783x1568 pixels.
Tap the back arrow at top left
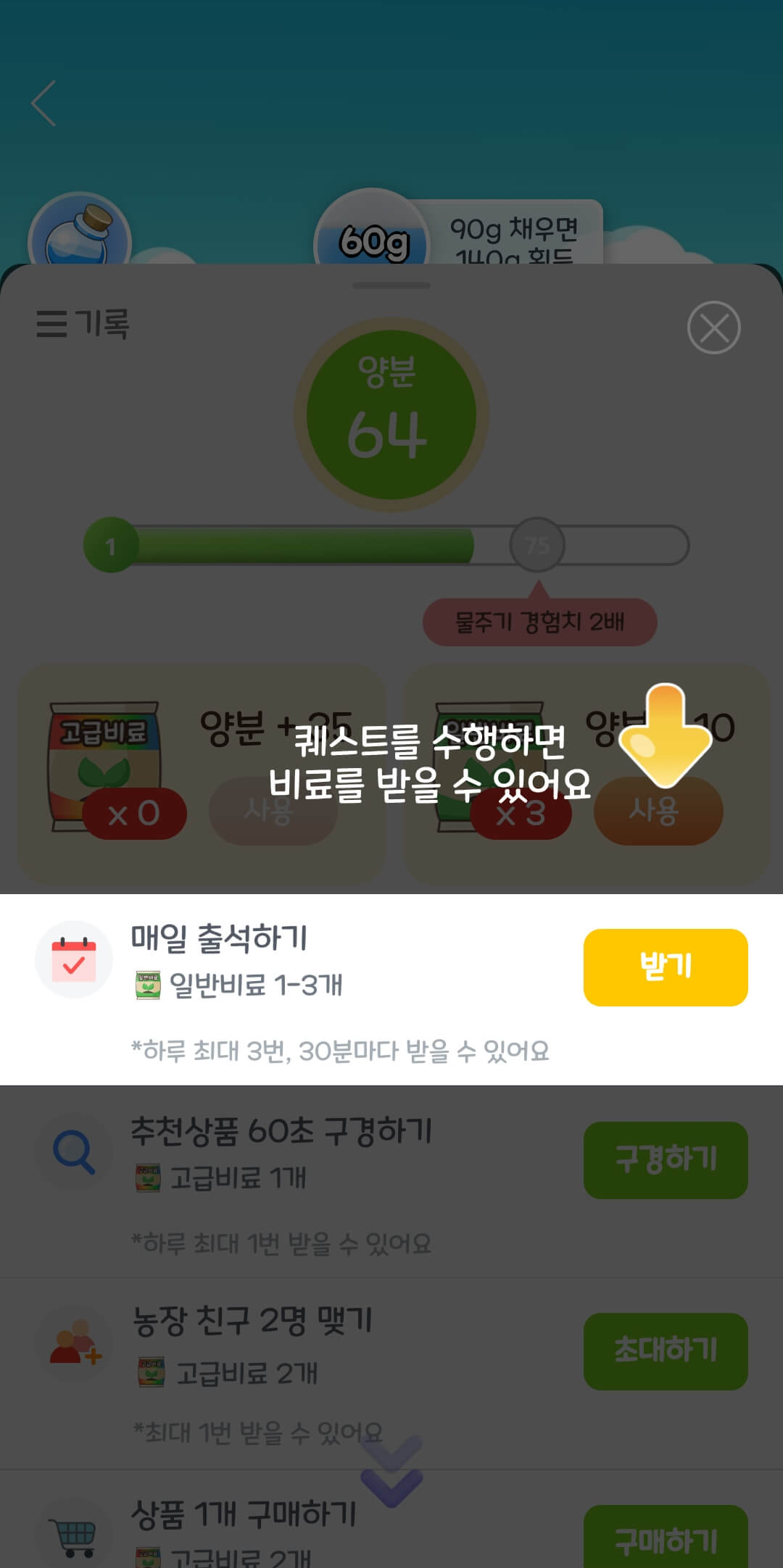click(42, 101)
